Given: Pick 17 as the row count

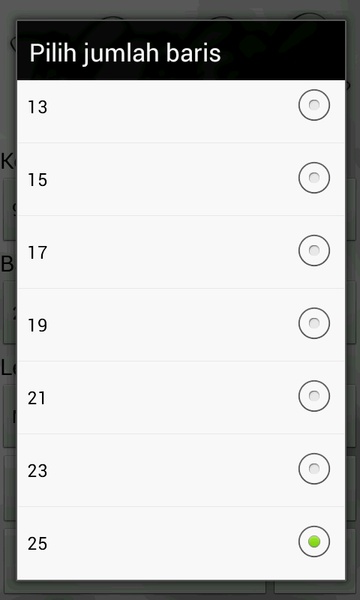Looking at the screenshot, I should 181,251.
